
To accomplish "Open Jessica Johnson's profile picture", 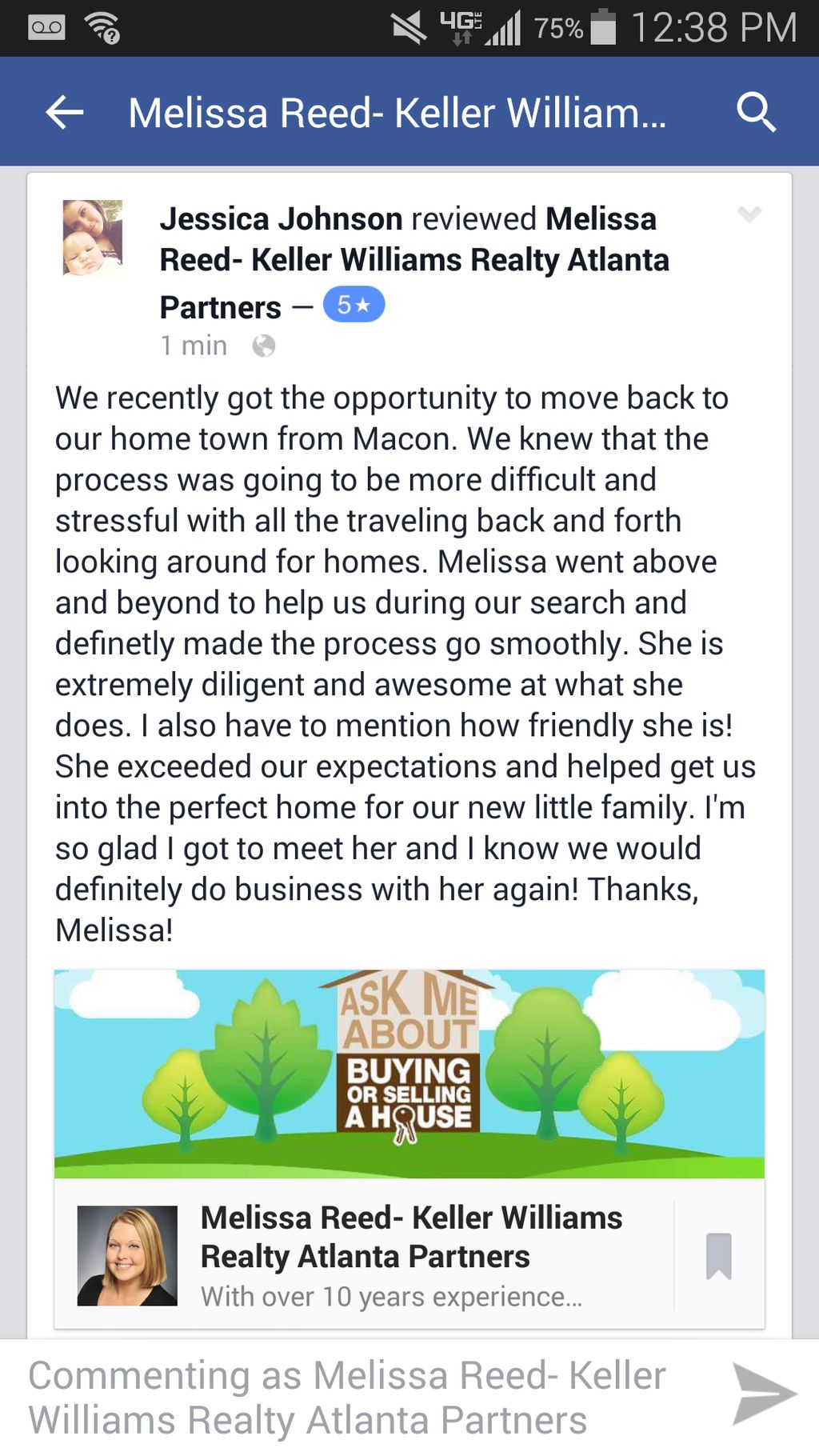I will tap(93, 238).
